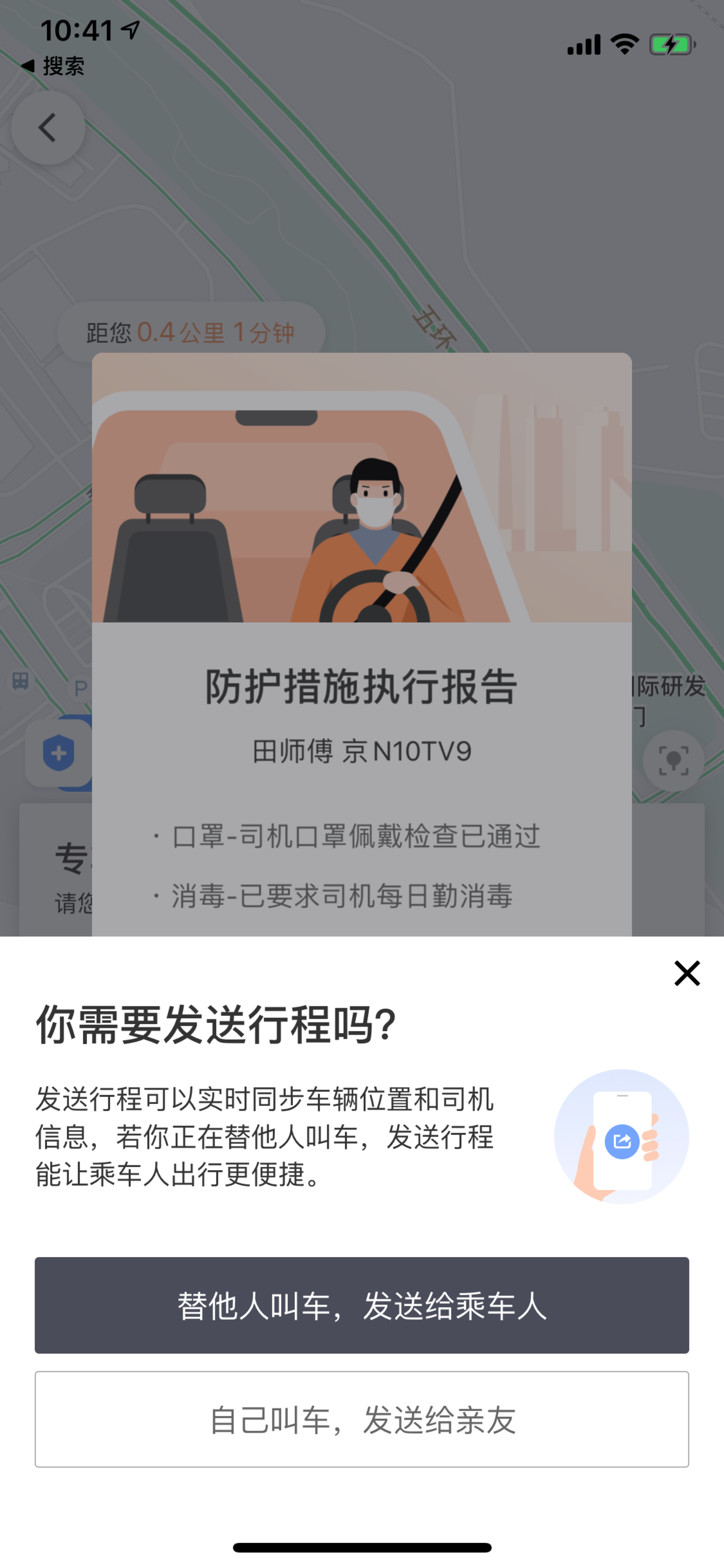Viewport: 724px width, 1568px height.
Task: Select 自己叫车，发送给亲友
Action: [x=362, y=1420]
